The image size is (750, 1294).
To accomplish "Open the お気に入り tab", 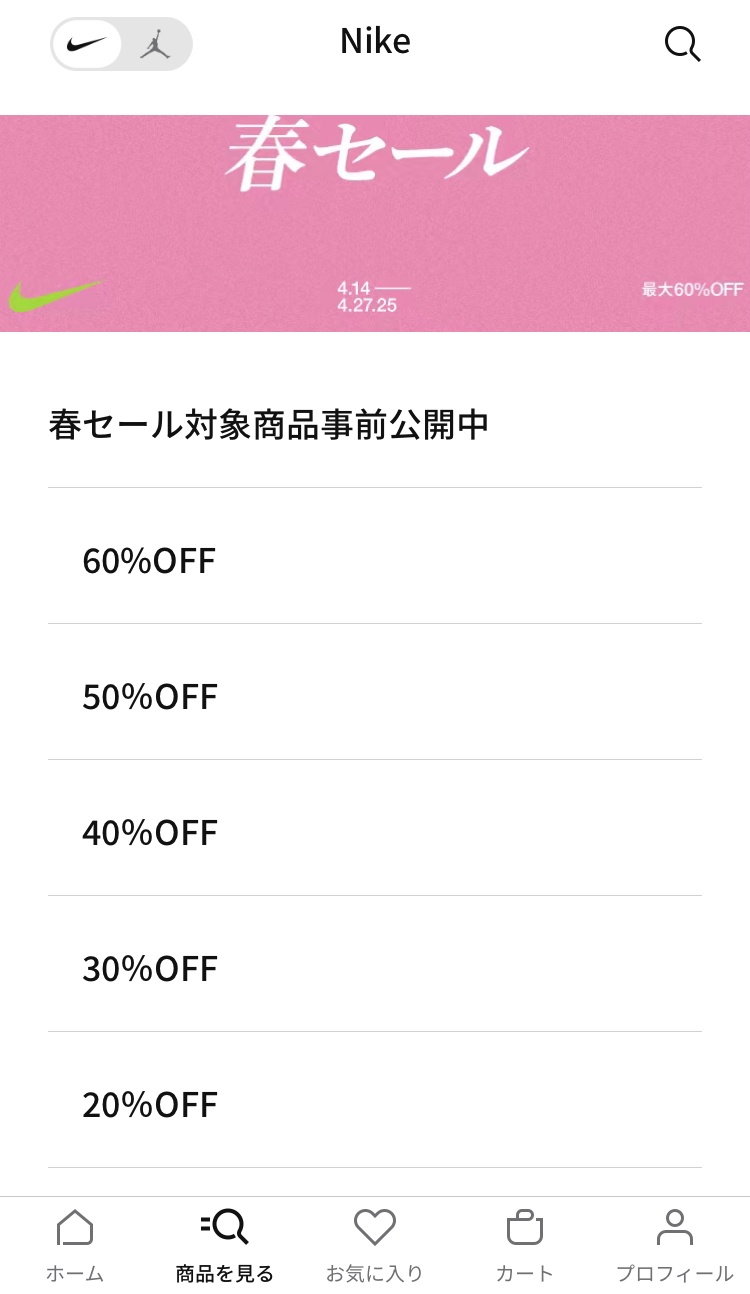I will (375, 1244).
